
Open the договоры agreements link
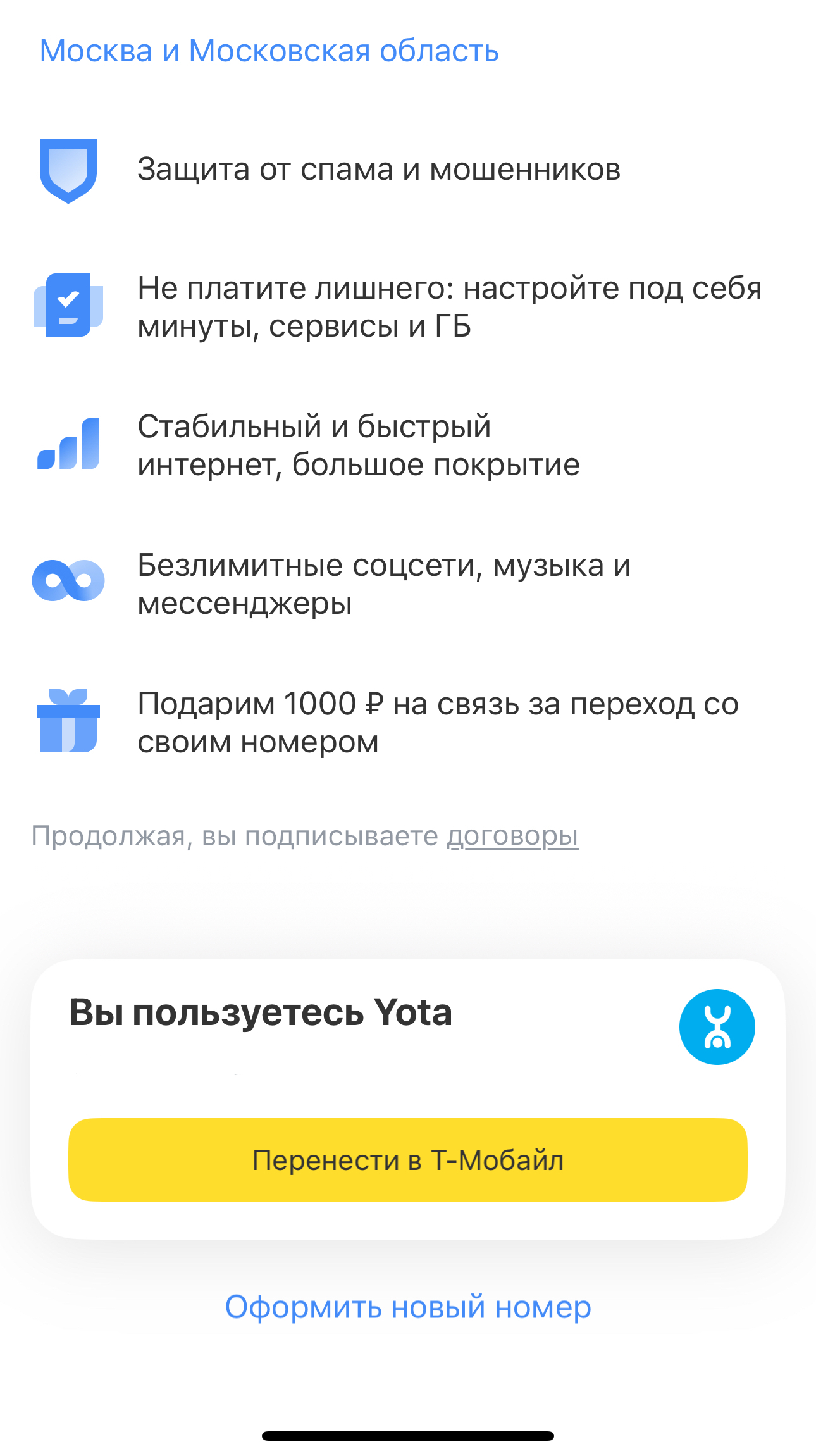coord(512,836)
